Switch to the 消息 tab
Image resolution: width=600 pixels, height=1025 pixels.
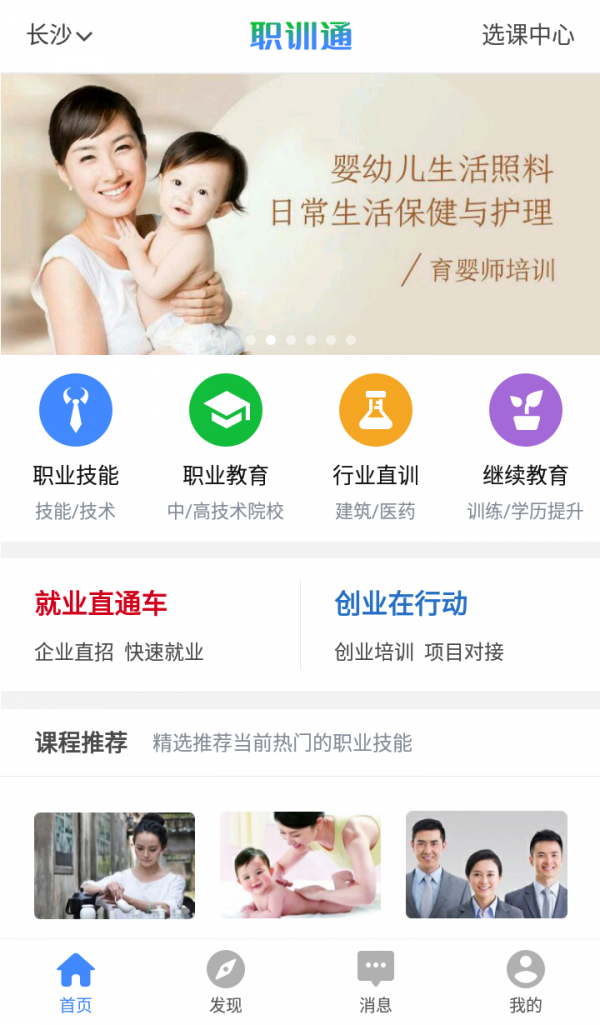[x=376, y=982]
